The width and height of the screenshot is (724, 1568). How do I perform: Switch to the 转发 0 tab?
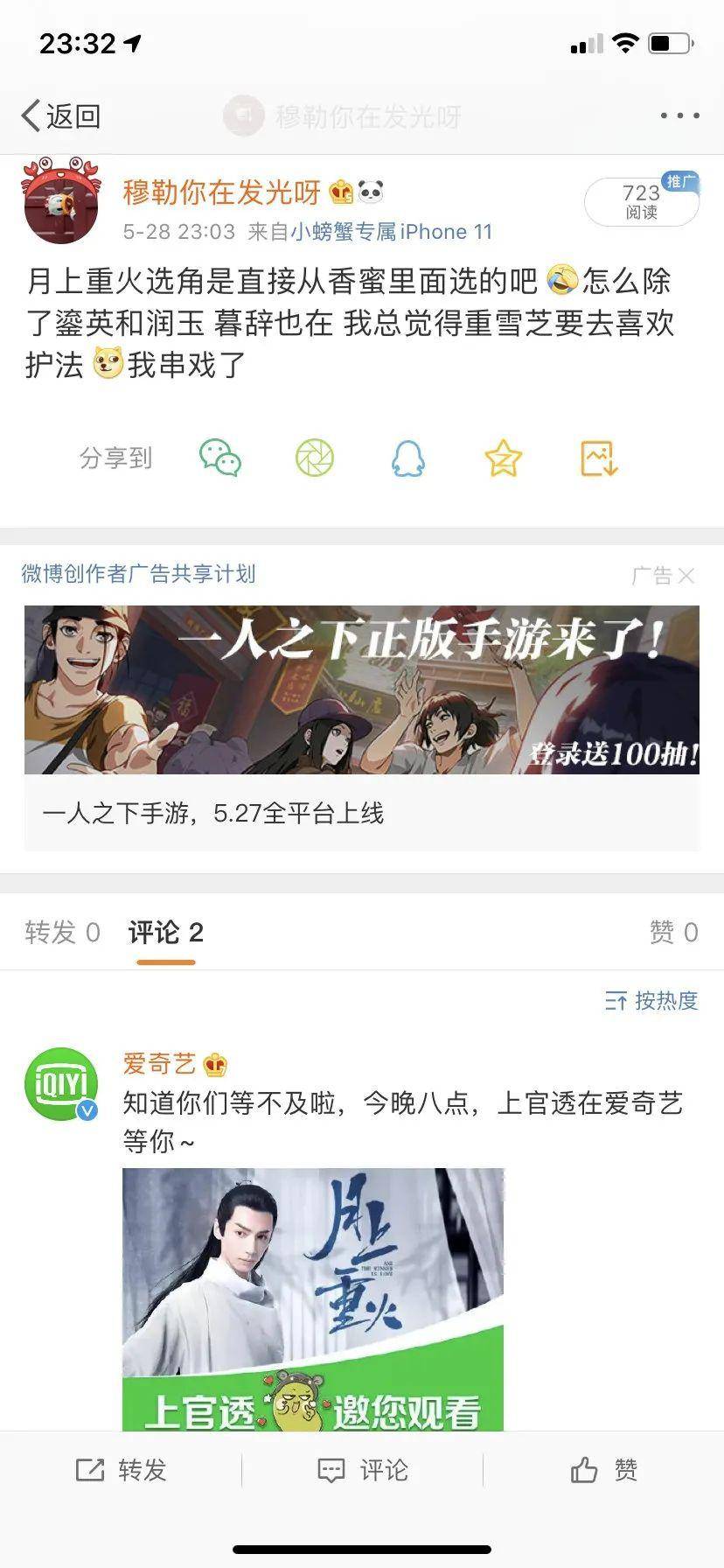coord(62,933)
